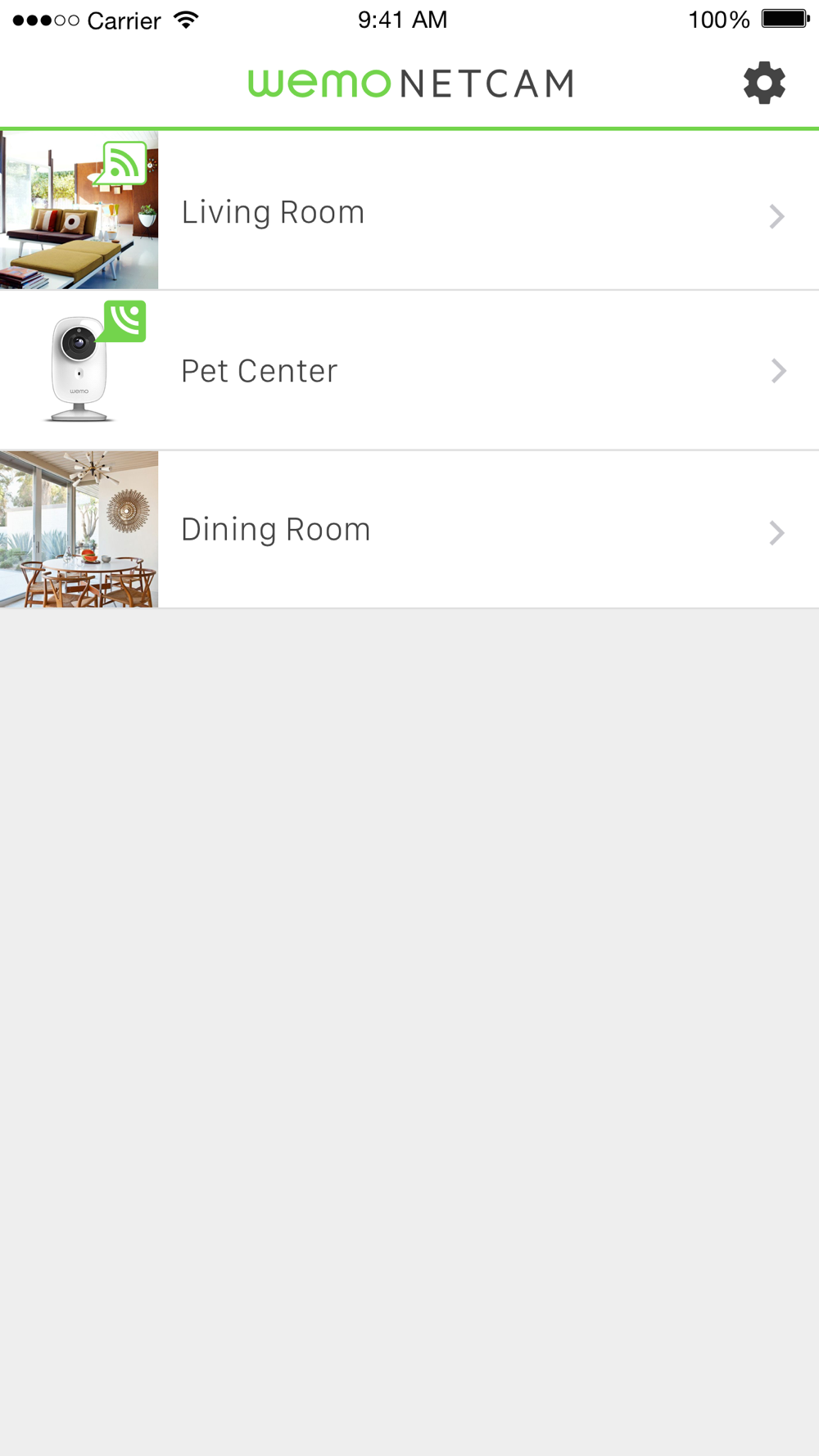Open the Pet Center camera
Viewport: 819px width, 1456px height.
[409, 370]
